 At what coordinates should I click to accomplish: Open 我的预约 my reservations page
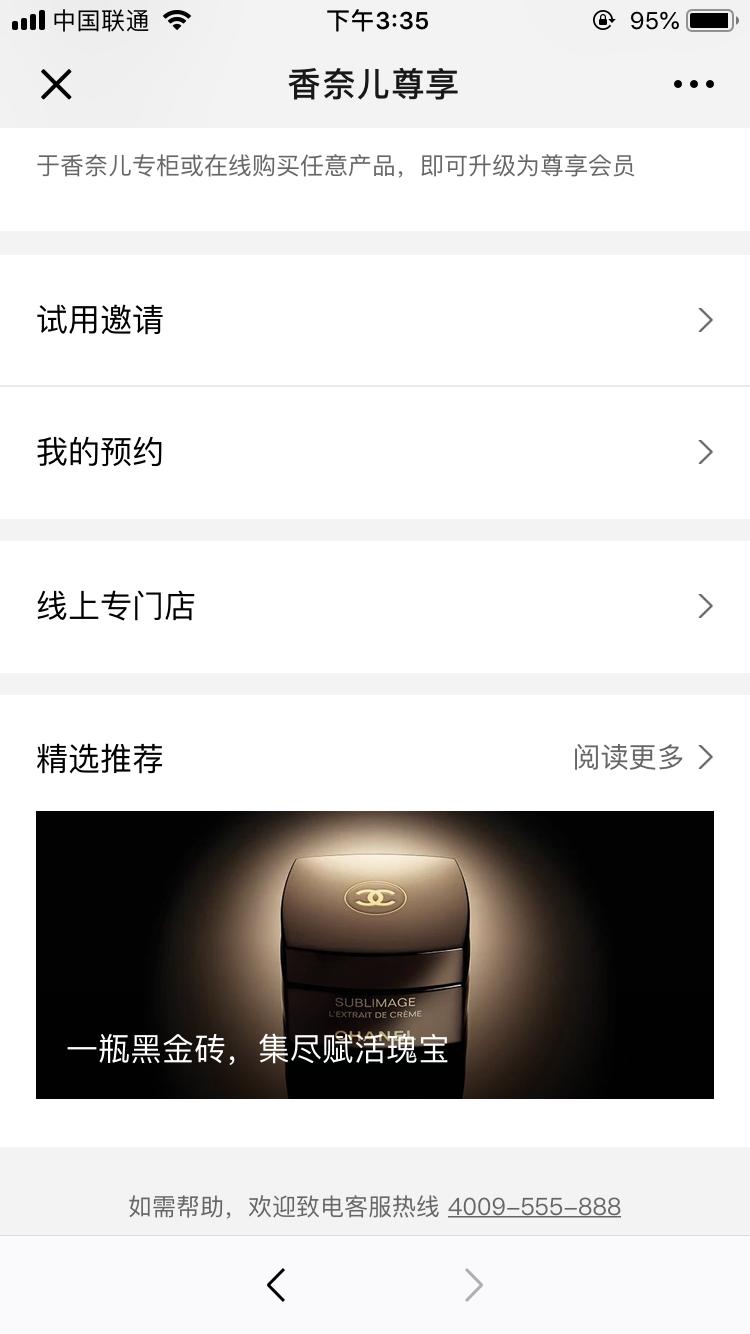point(98,452)
